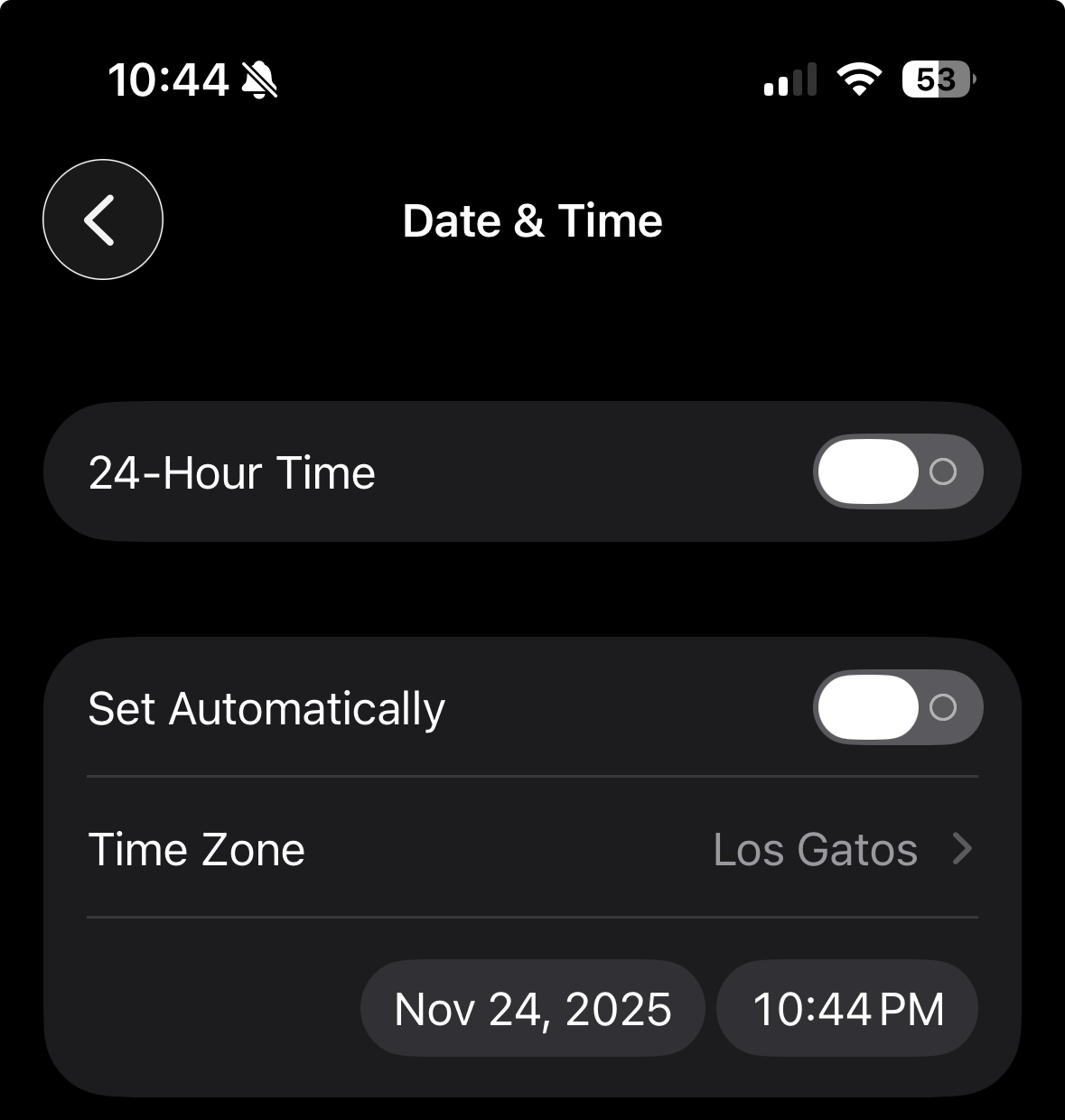
Task: Enable Set Automatically switch
Action: click(897, 707)
